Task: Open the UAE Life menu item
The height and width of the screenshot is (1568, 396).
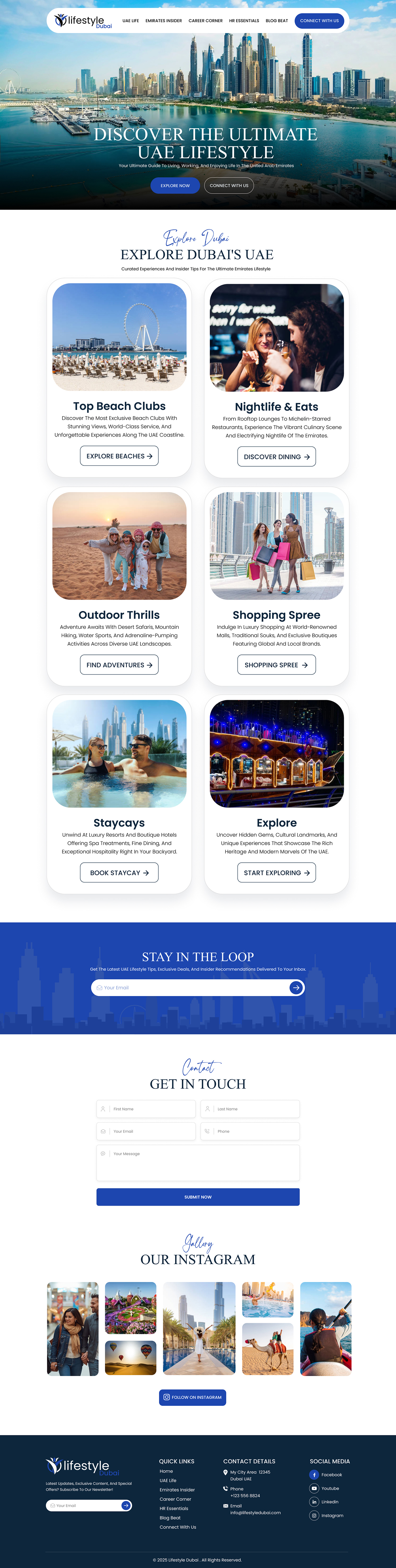Action: 130,21
